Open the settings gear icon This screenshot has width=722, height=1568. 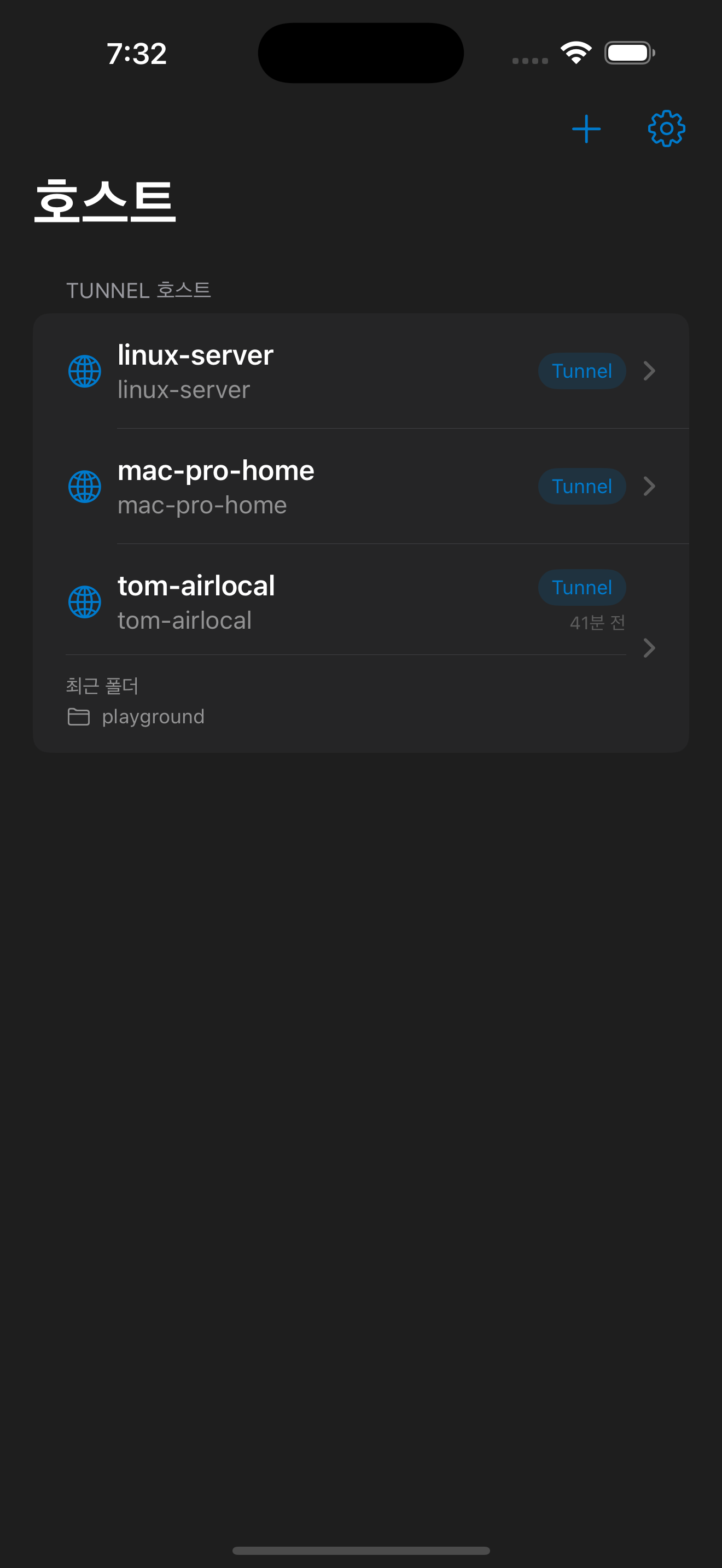tap(667, 128)
